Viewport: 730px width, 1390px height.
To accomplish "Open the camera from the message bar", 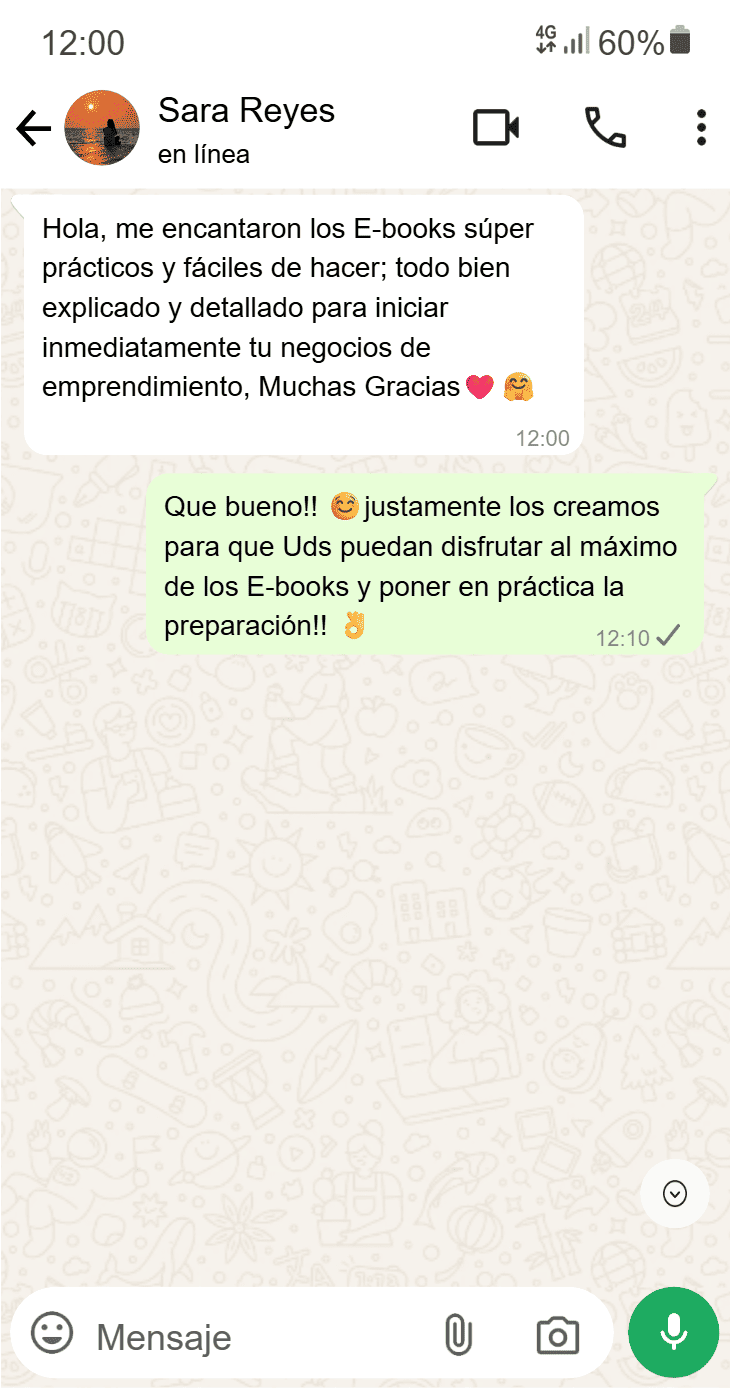I will (558, 1335).
